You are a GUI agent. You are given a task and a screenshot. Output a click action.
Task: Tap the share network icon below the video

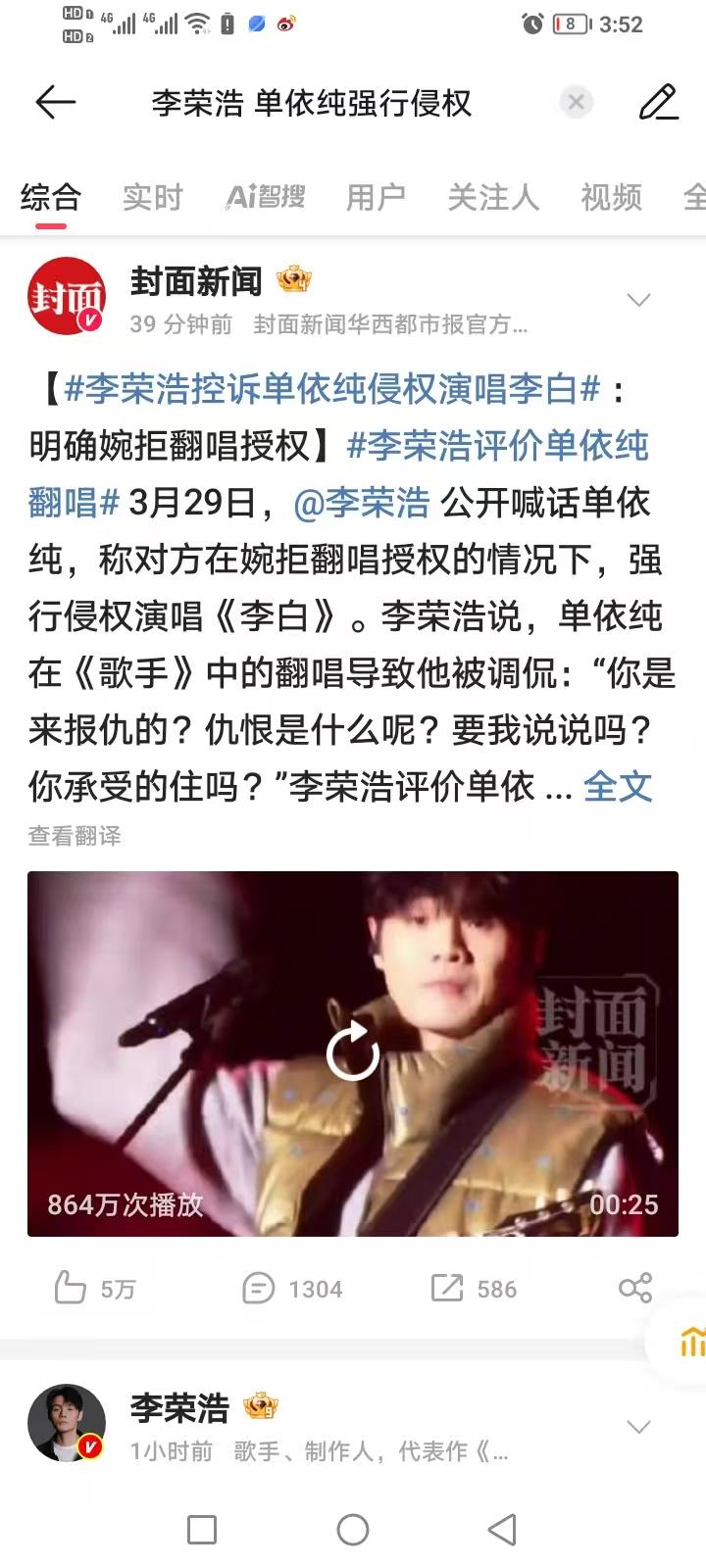click(635, 1289)
